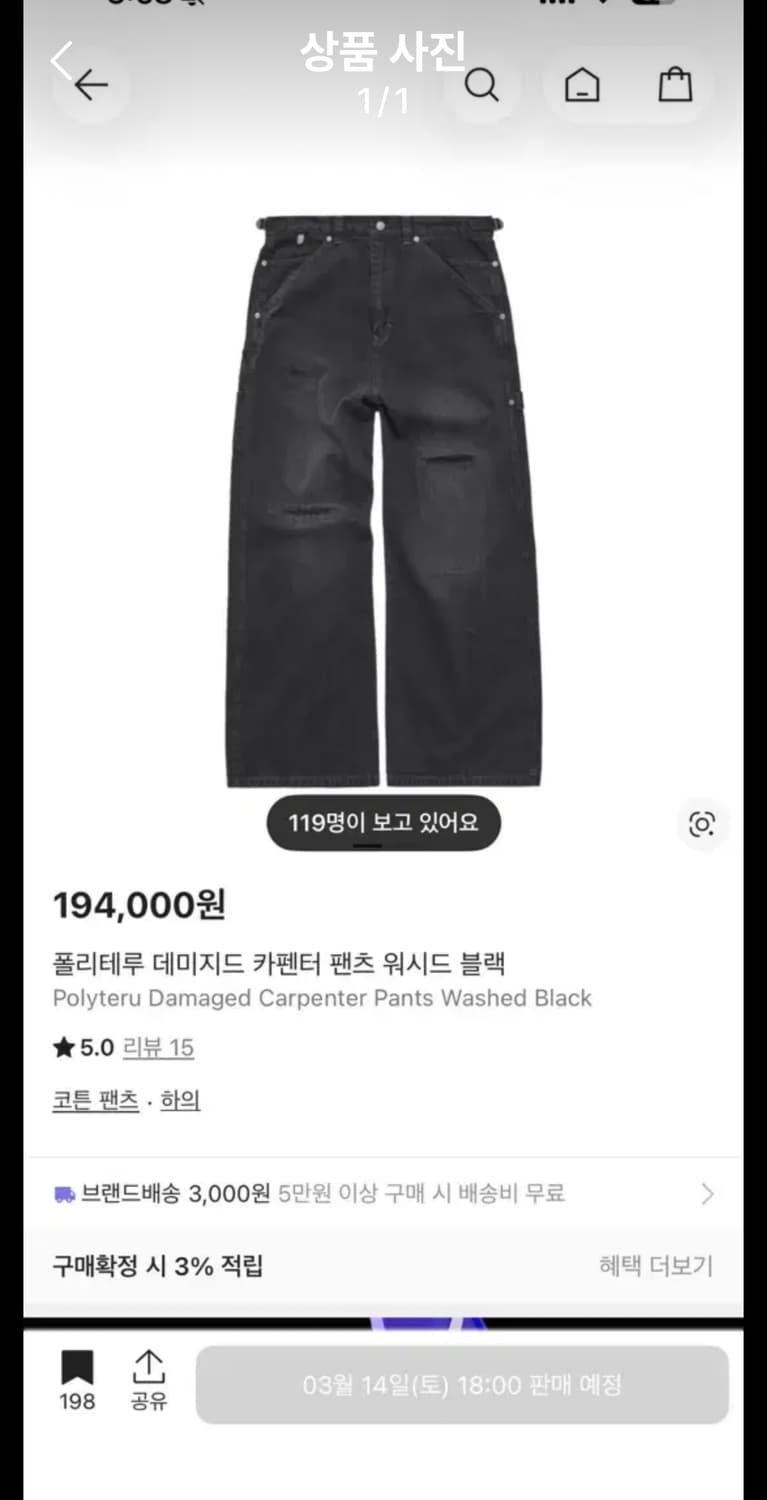Tap the 119명이 보고 있어요 badge
The height and width of the screenshot is (1500, 767).
coord(382,822)
